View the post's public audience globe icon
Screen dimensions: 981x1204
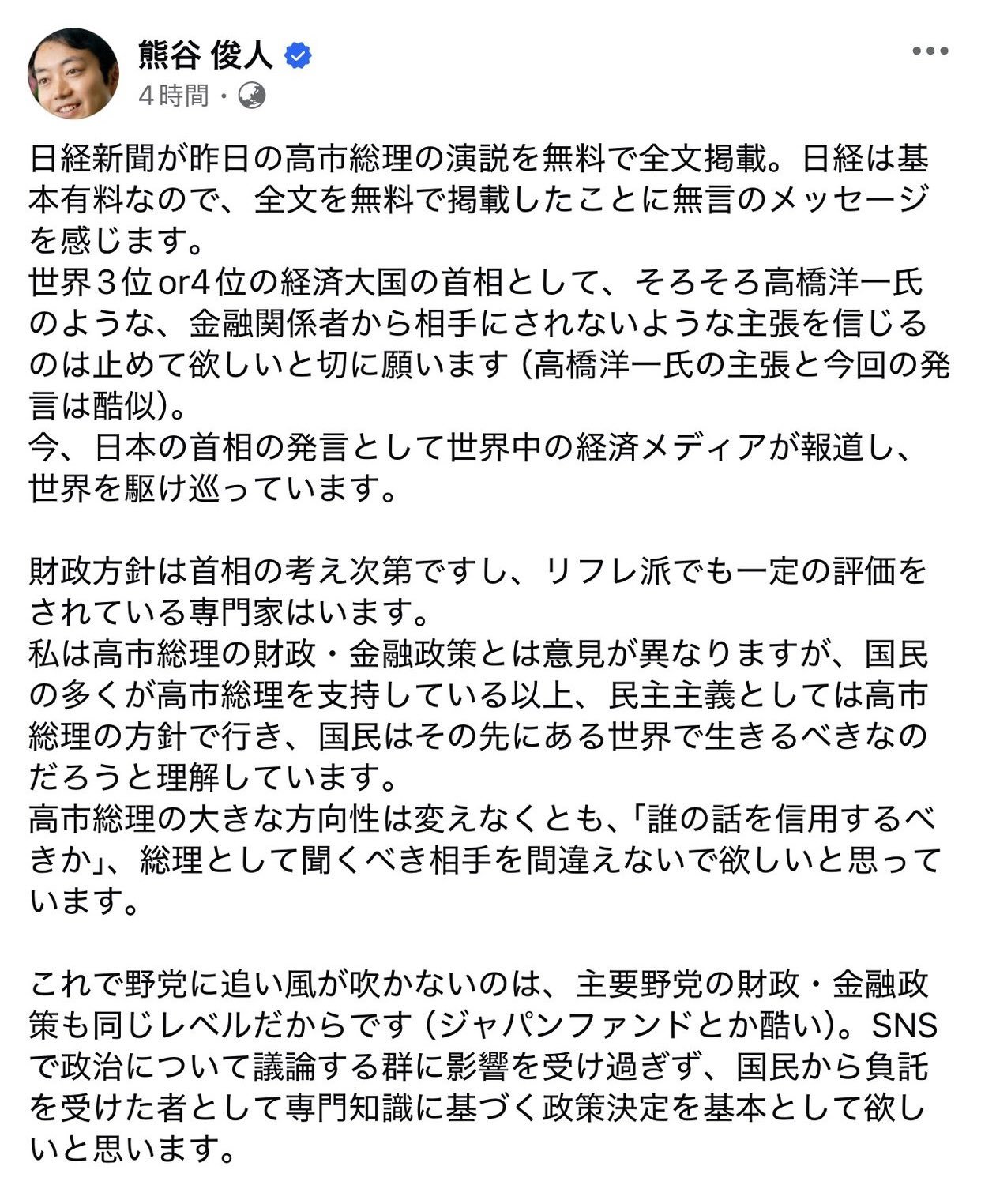252,96
